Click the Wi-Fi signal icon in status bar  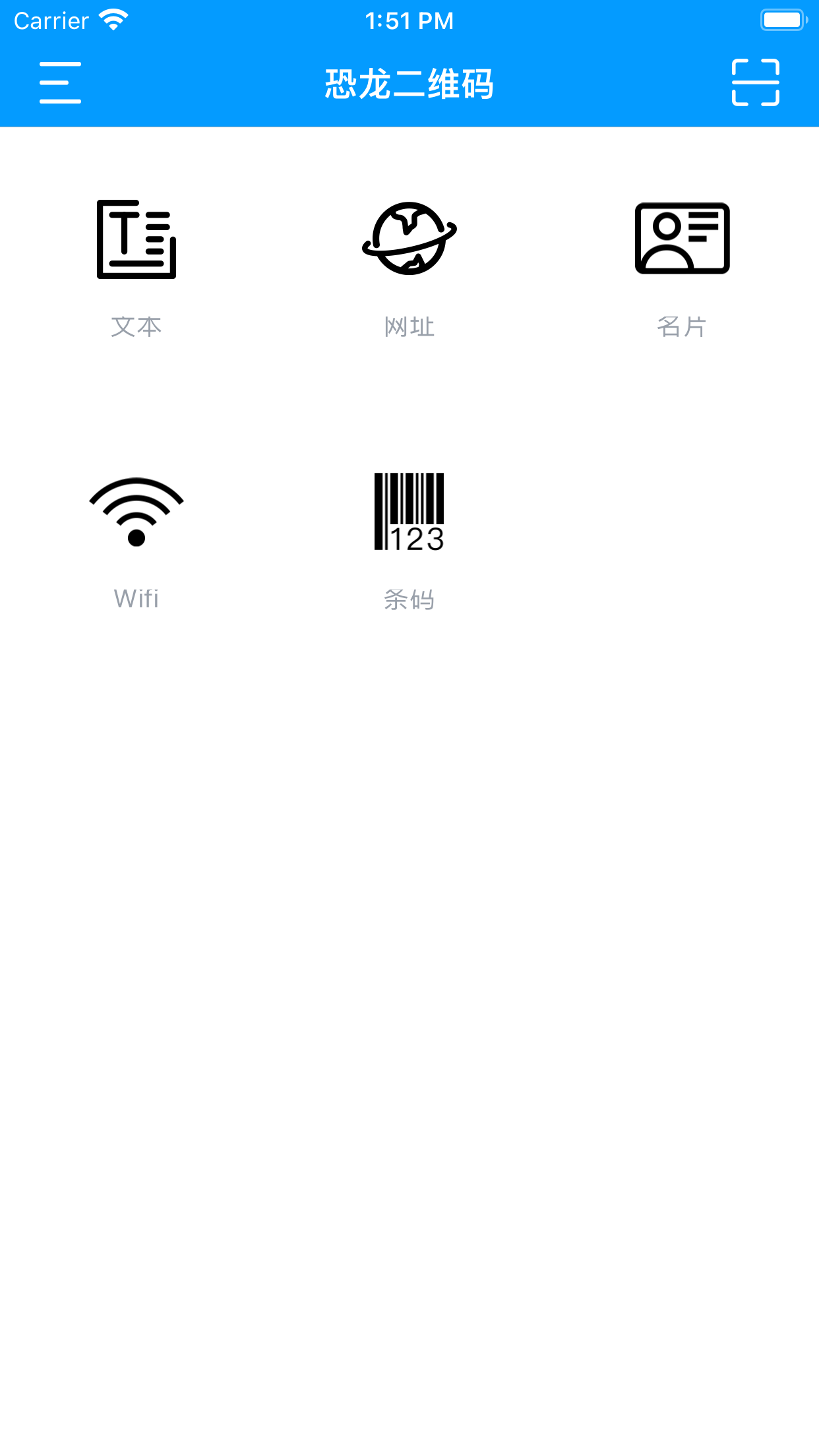click(x=113, y=20)
